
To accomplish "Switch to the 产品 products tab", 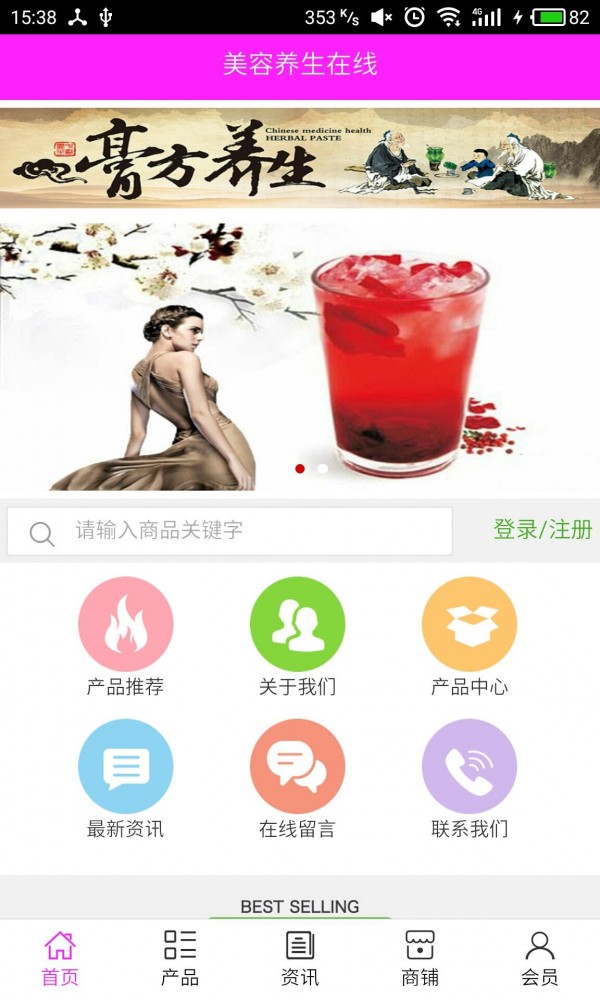I will (180, 958).
